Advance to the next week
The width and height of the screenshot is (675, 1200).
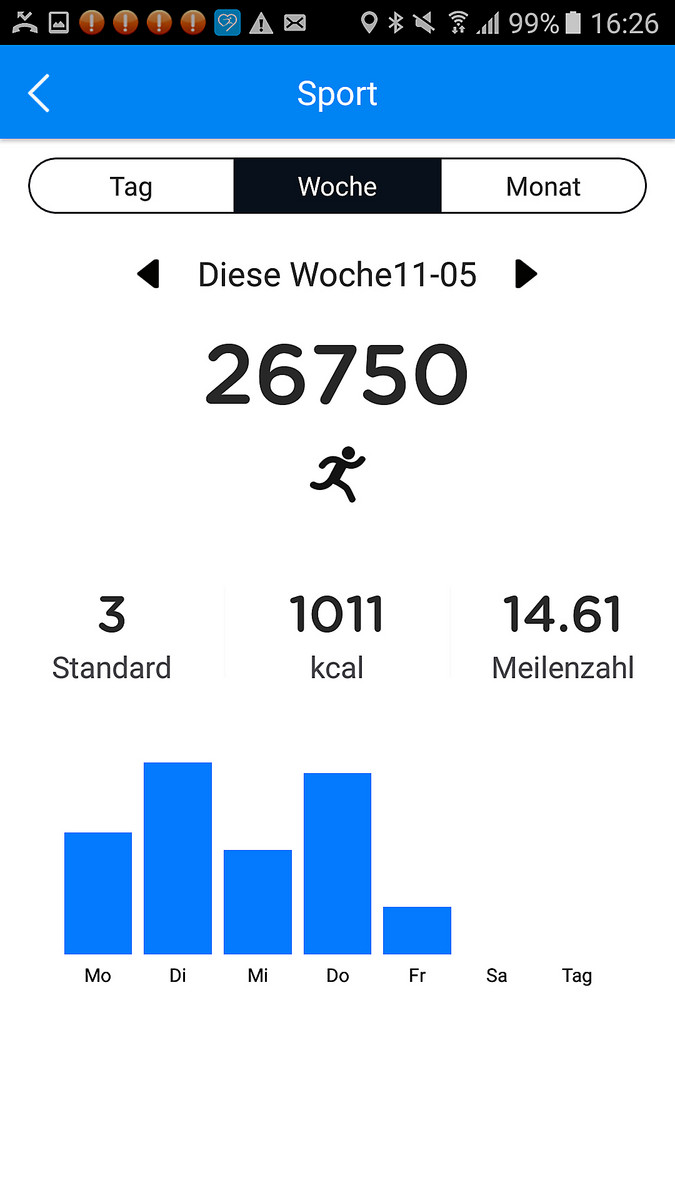526,274
